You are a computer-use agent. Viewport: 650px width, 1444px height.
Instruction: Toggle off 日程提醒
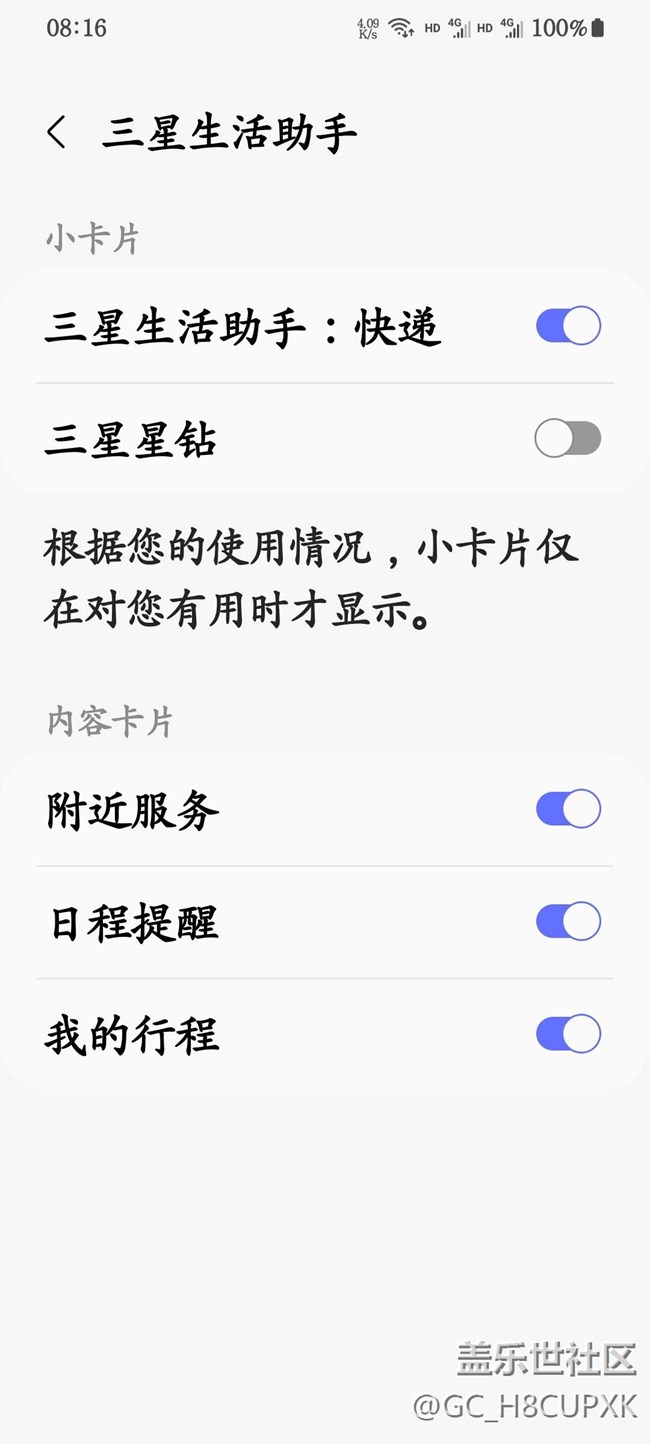point(568,921)
